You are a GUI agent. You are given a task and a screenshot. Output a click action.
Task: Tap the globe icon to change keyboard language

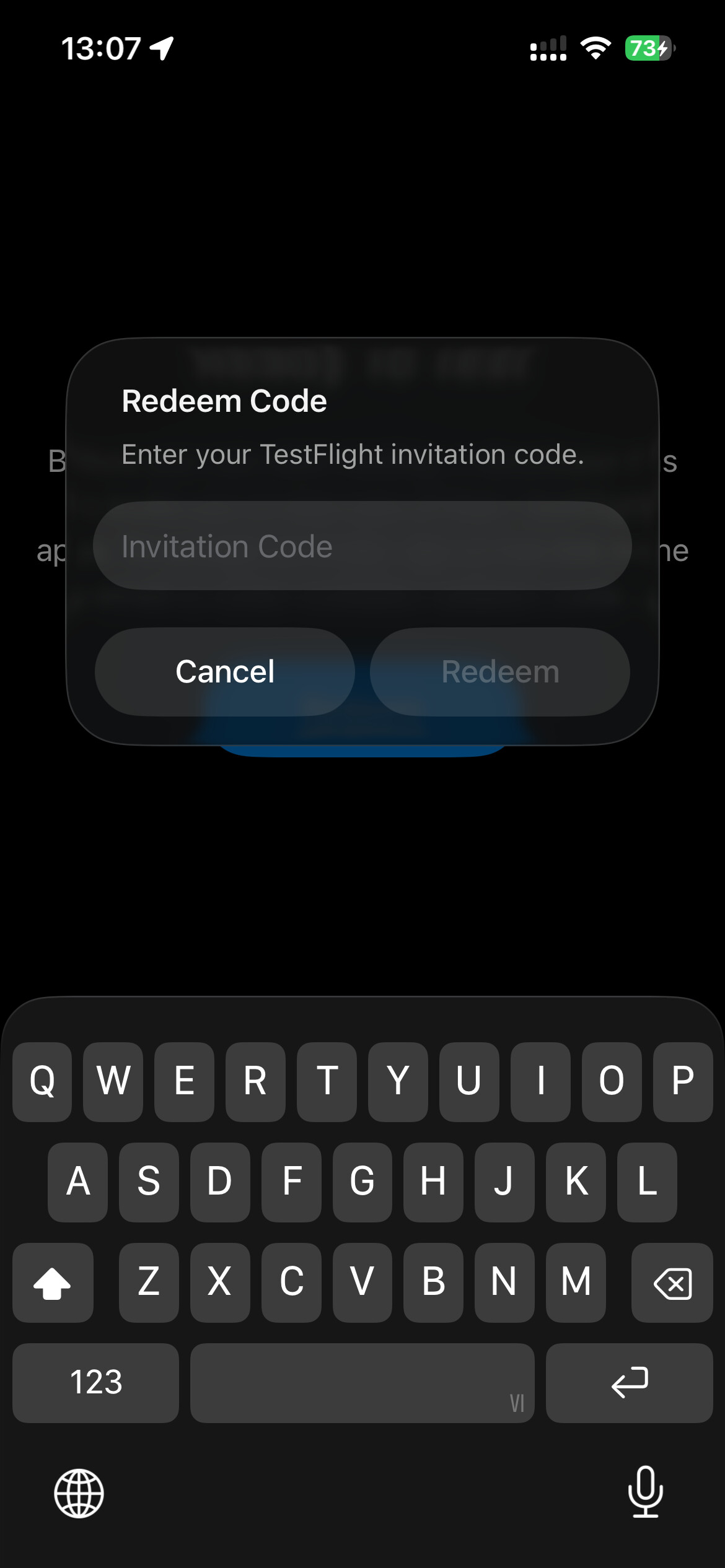pyautogui.click(x=79, y=1493)
